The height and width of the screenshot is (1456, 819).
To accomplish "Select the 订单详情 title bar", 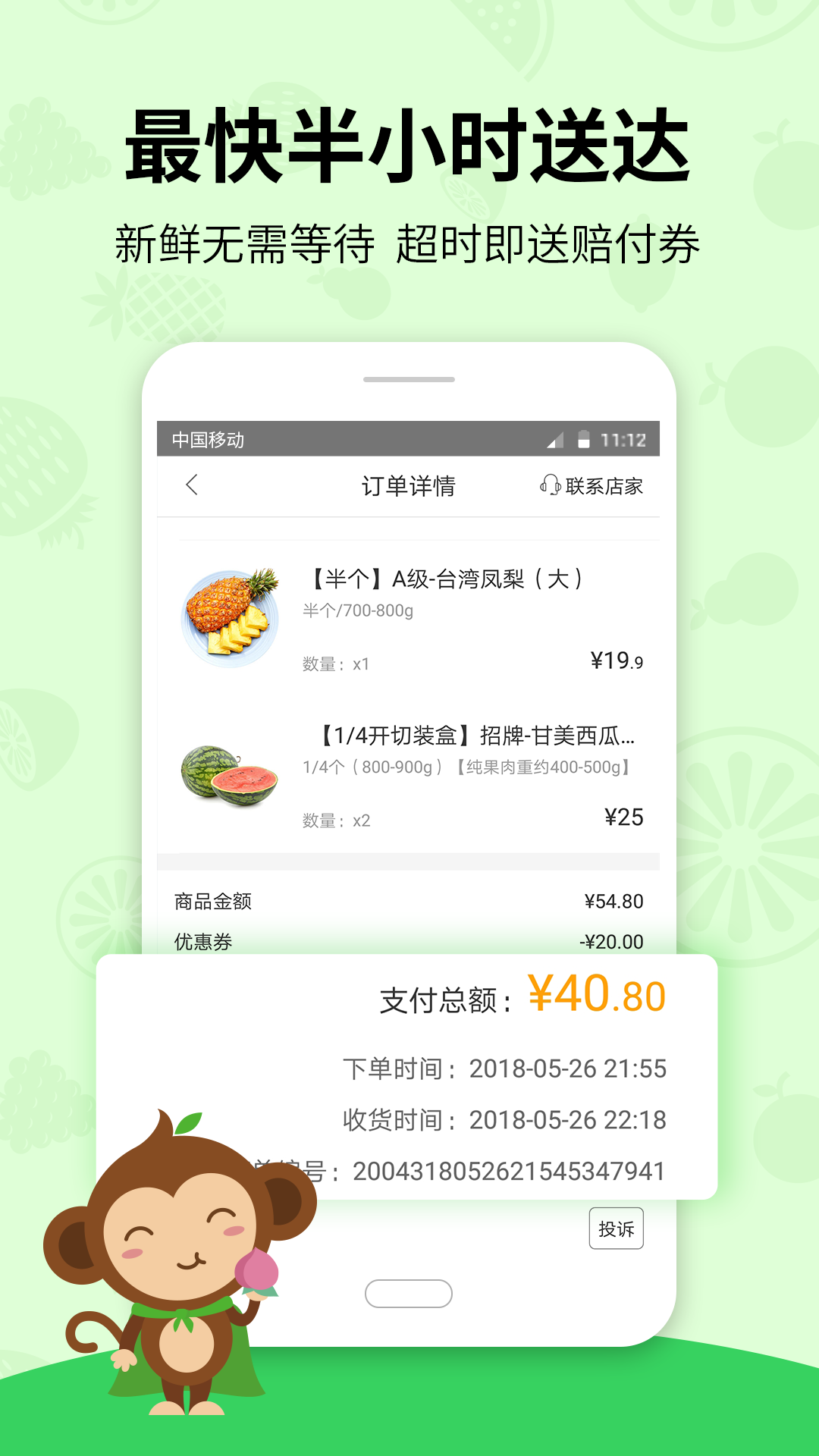I will click(x=408, y=486).
